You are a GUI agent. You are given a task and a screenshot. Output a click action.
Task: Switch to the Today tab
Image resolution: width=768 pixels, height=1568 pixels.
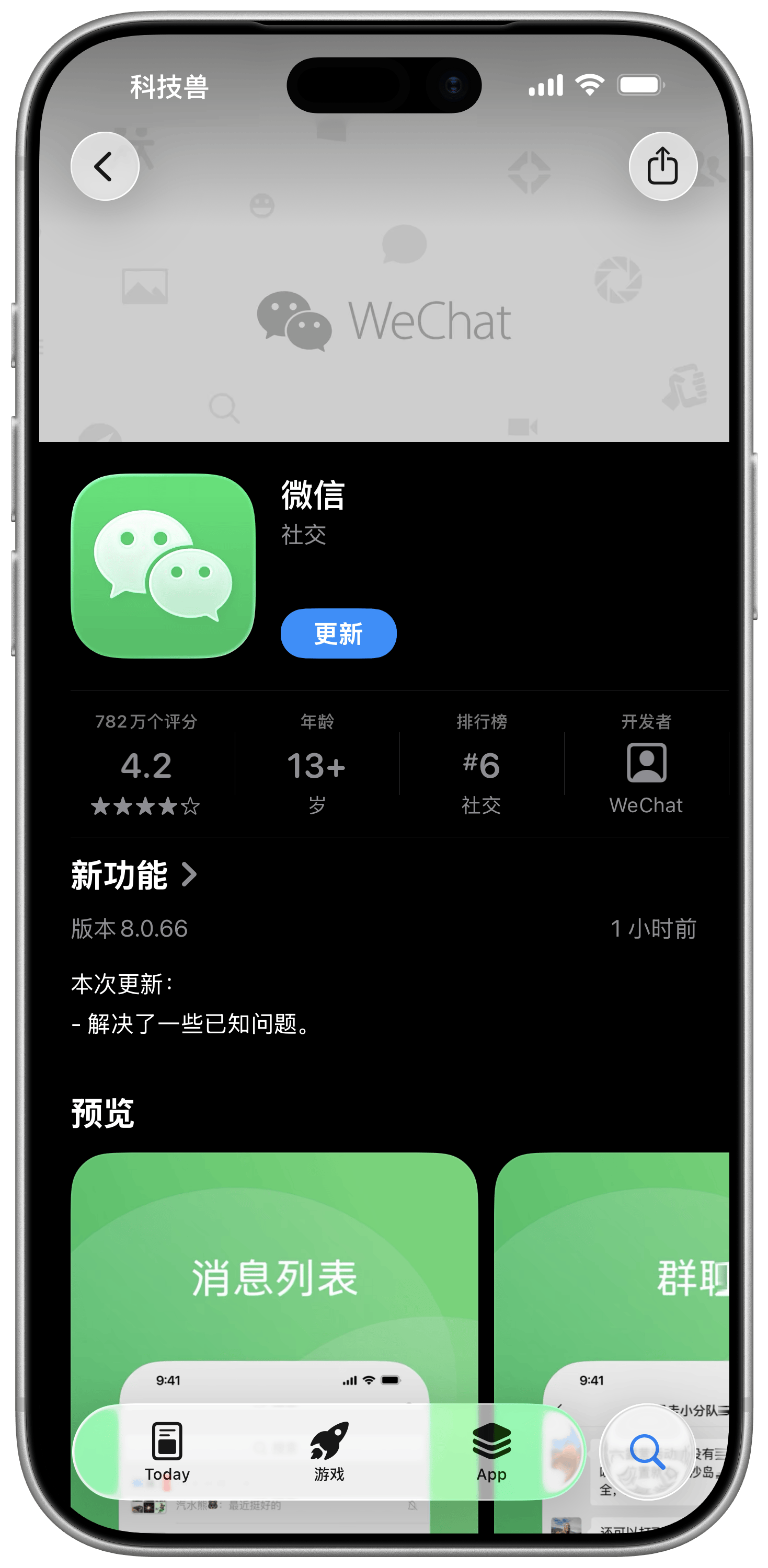click(167, 1452)
